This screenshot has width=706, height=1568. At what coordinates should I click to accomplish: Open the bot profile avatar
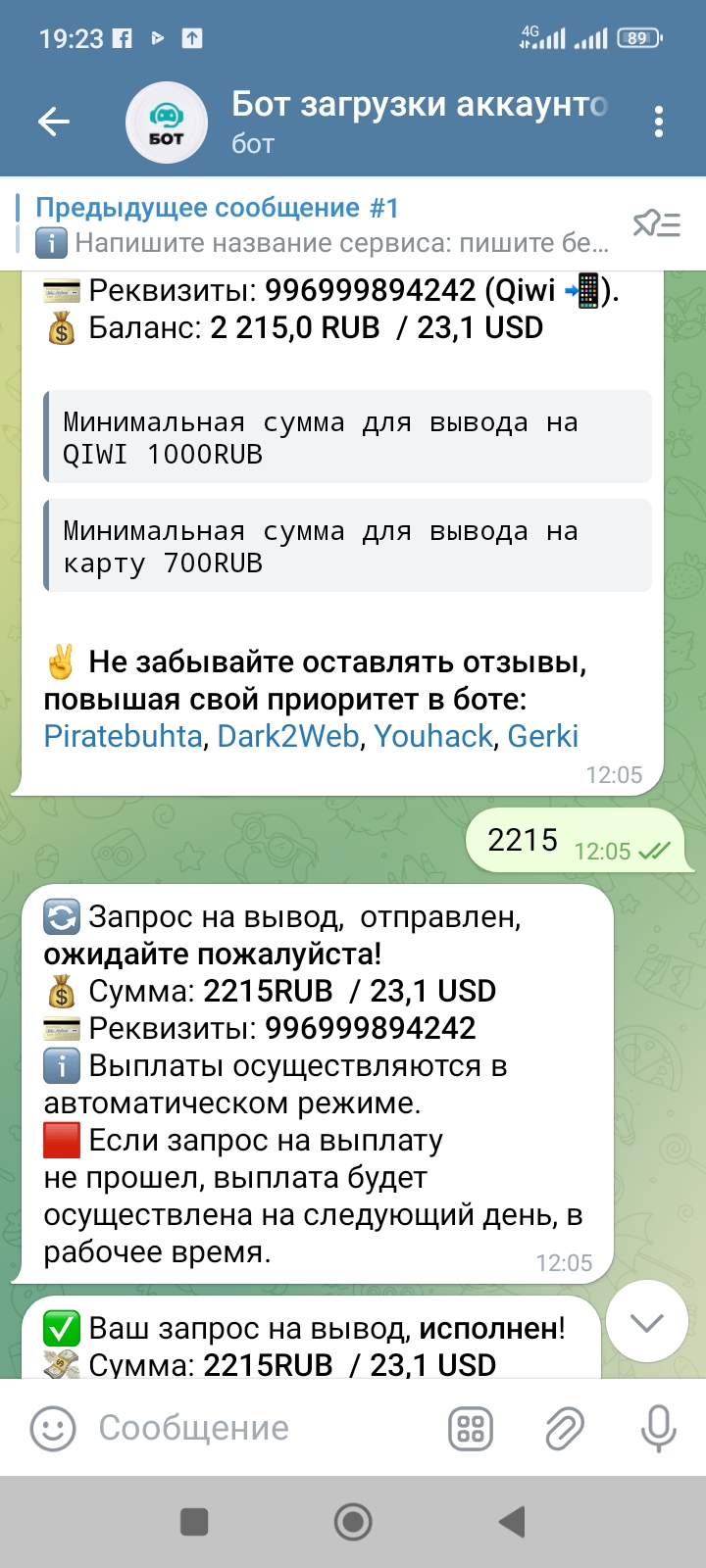167,122
